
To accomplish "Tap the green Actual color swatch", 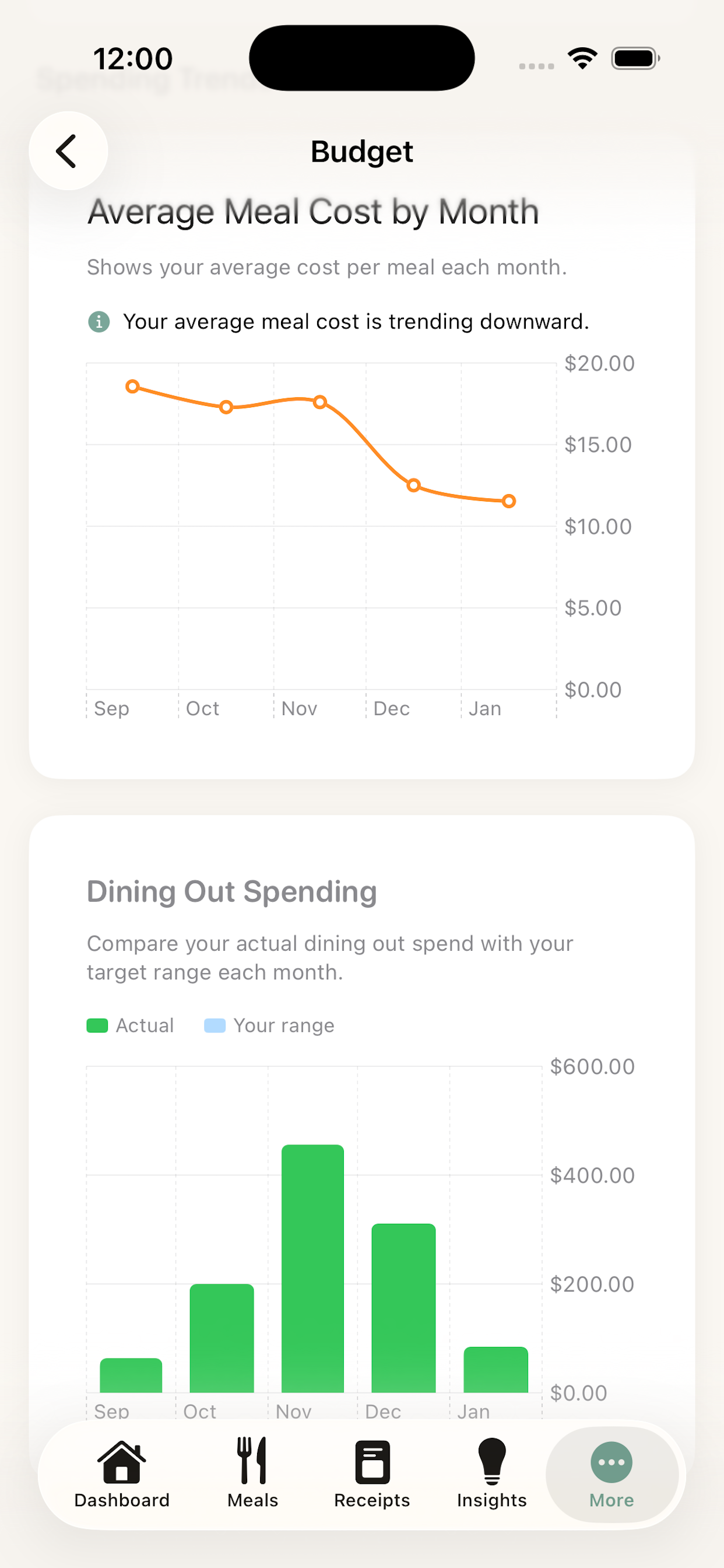I will pos(98,1025).
